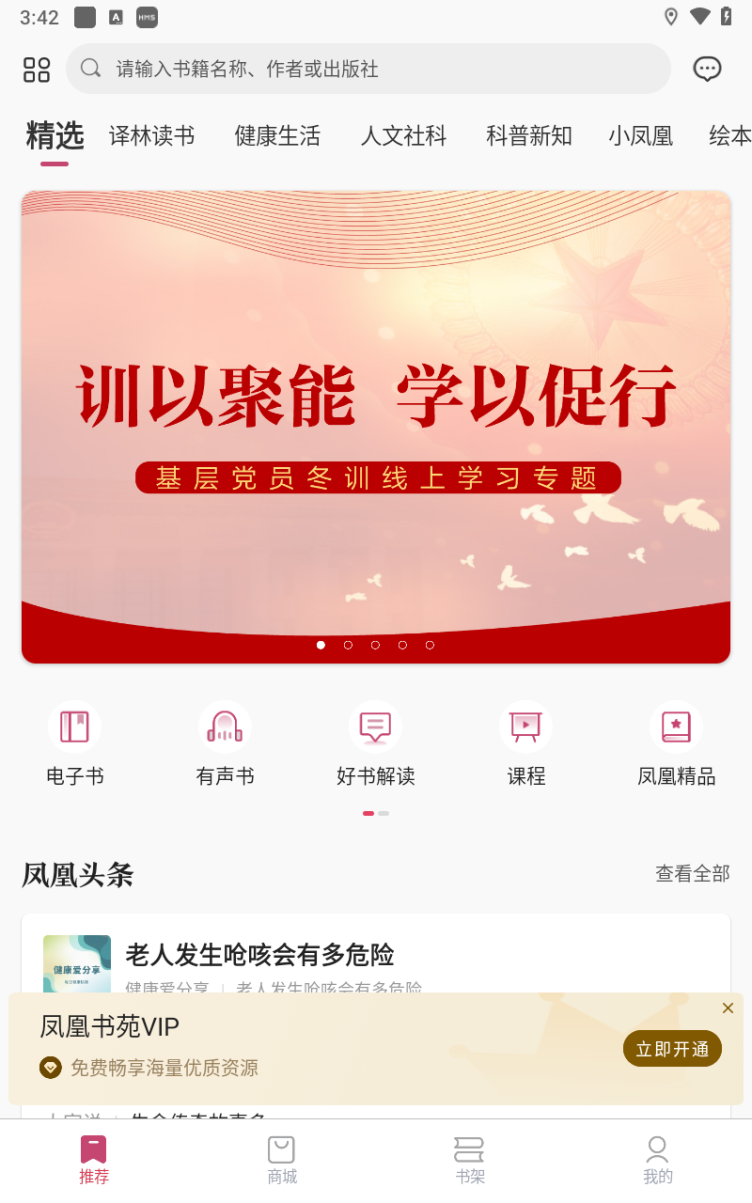This screenshot has height=1203, width=752.
Task: Open the messages chat bubble icon
Action: point(707,69)
